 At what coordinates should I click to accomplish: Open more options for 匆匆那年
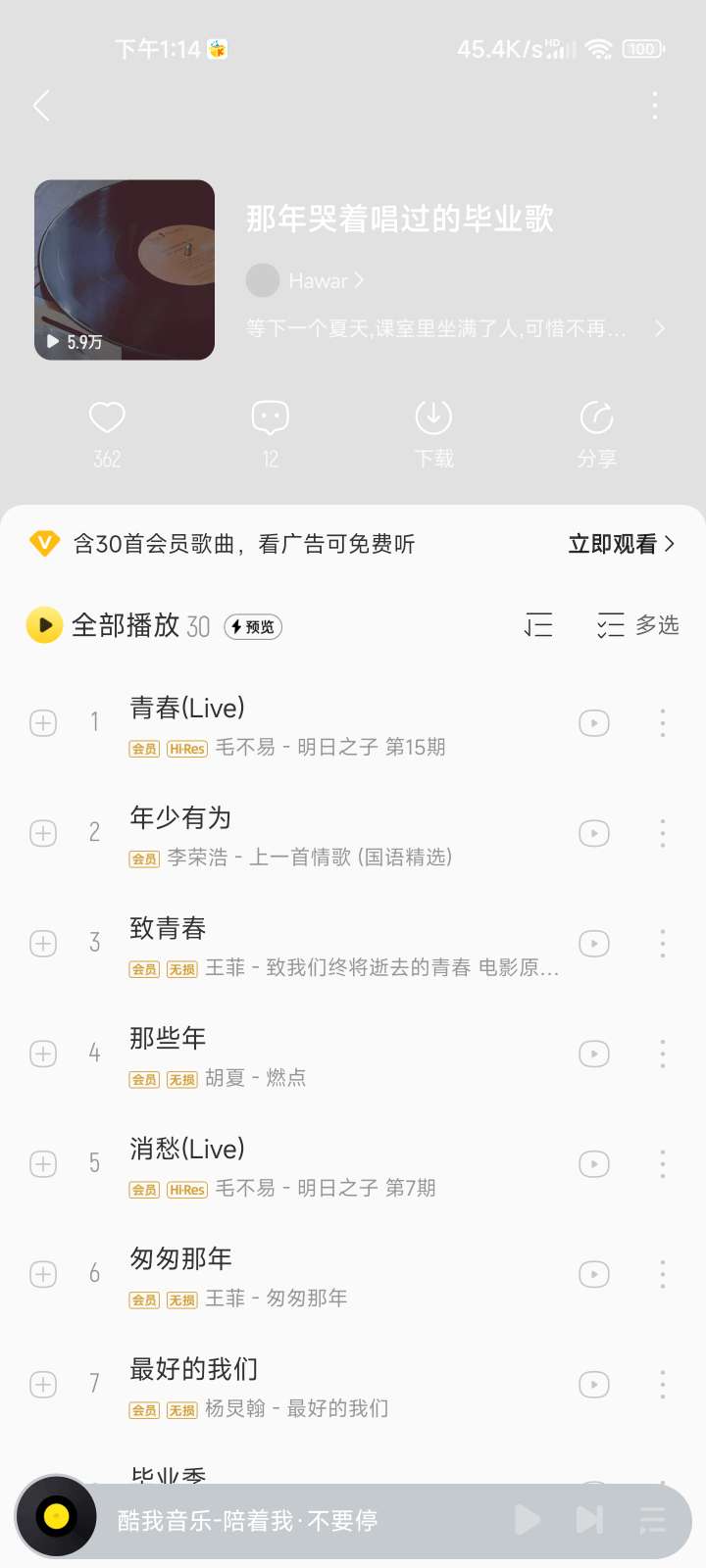point(663,1274)
